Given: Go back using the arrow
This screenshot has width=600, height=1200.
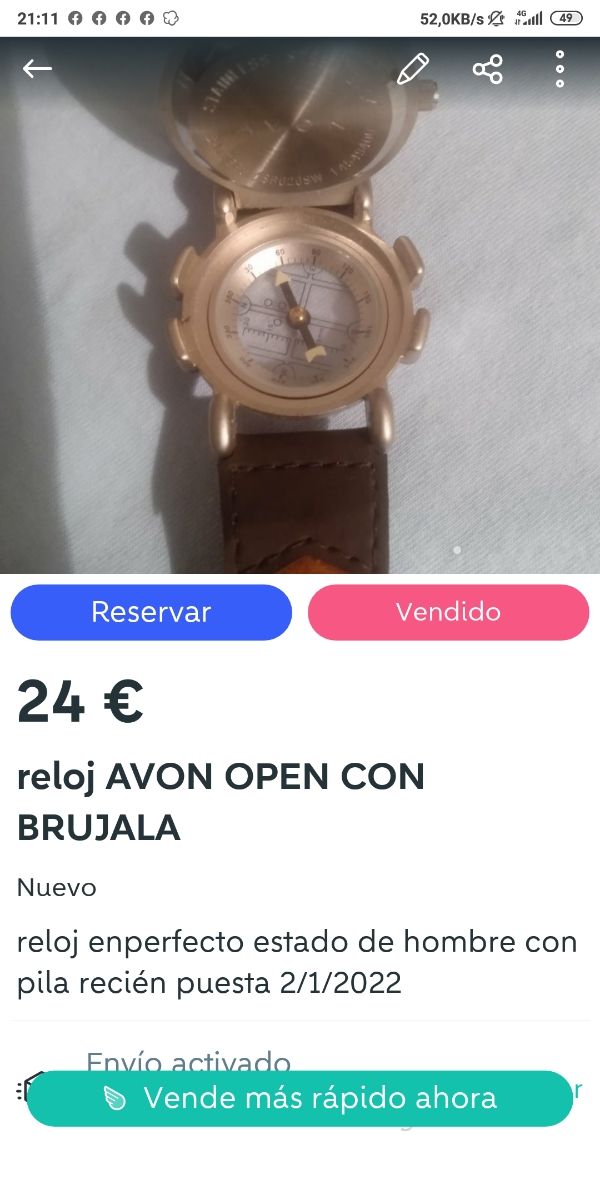Looking at the screenshot, I should click(37, 68).
